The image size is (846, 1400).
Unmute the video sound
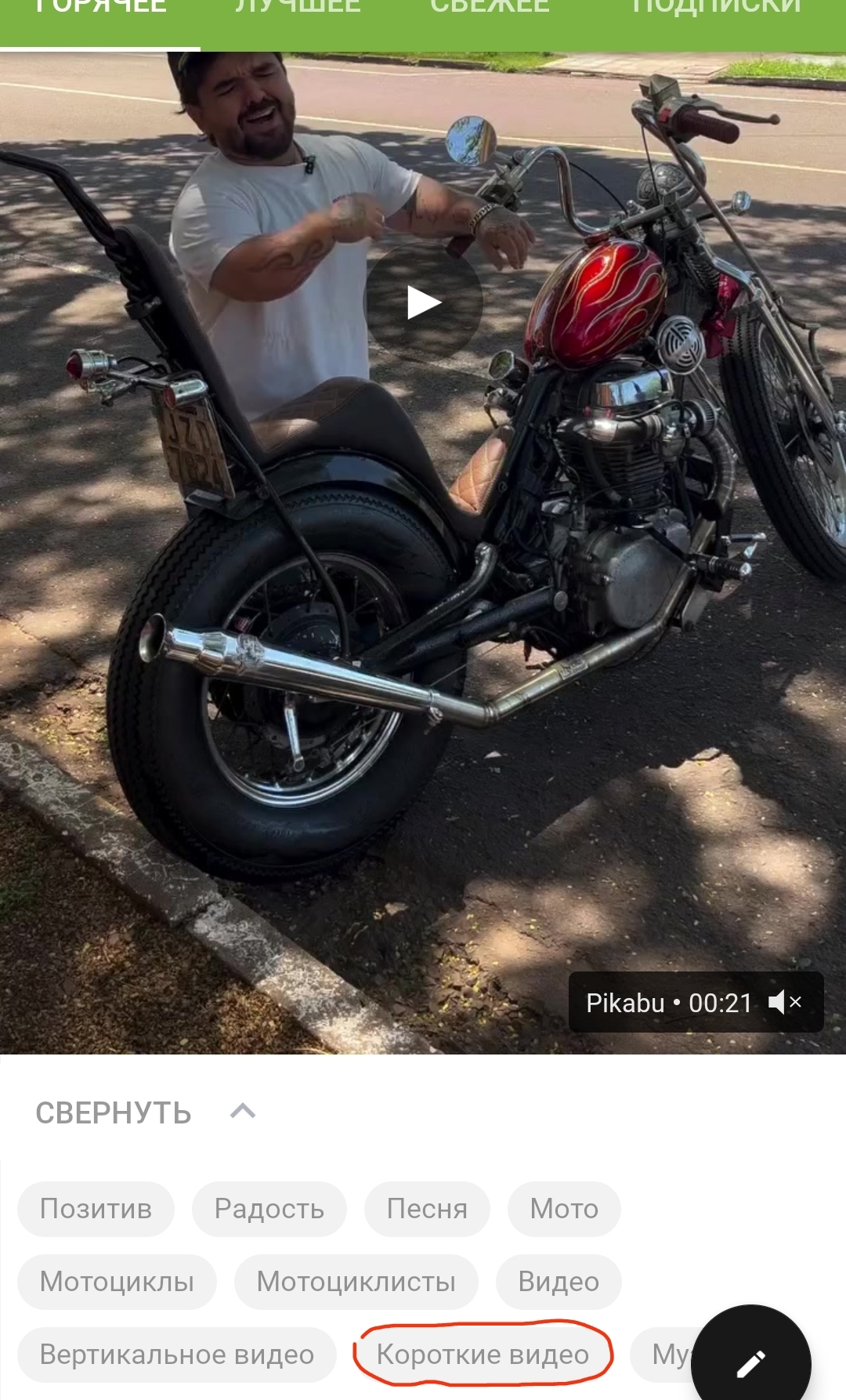click(785, 1002)
